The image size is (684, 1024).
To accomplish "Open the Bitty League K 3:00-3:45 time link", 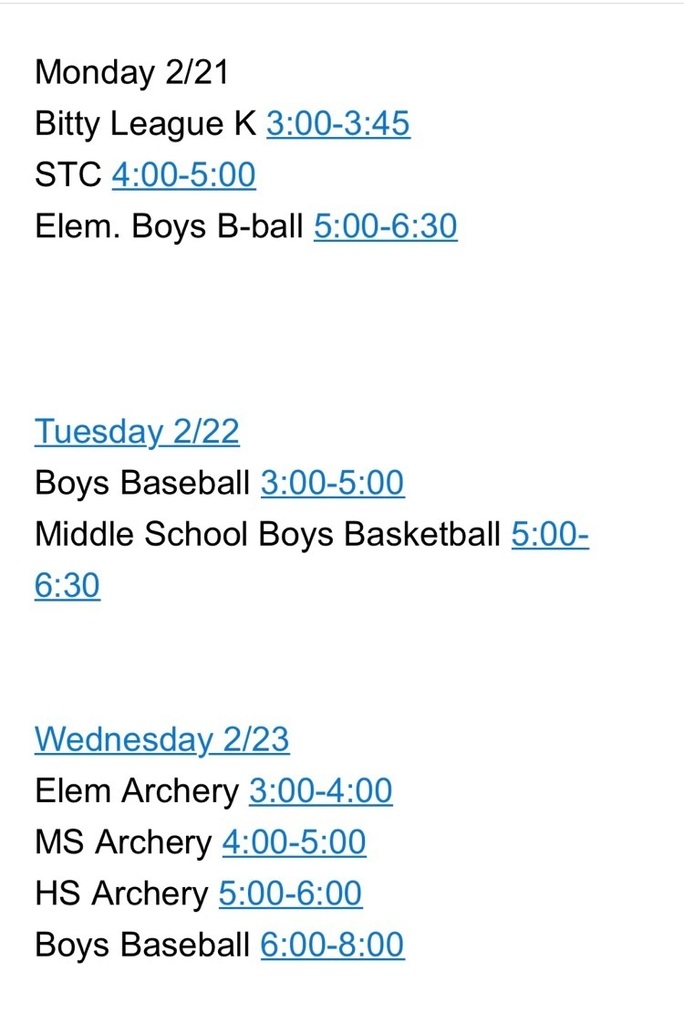I will coord(338,124).
